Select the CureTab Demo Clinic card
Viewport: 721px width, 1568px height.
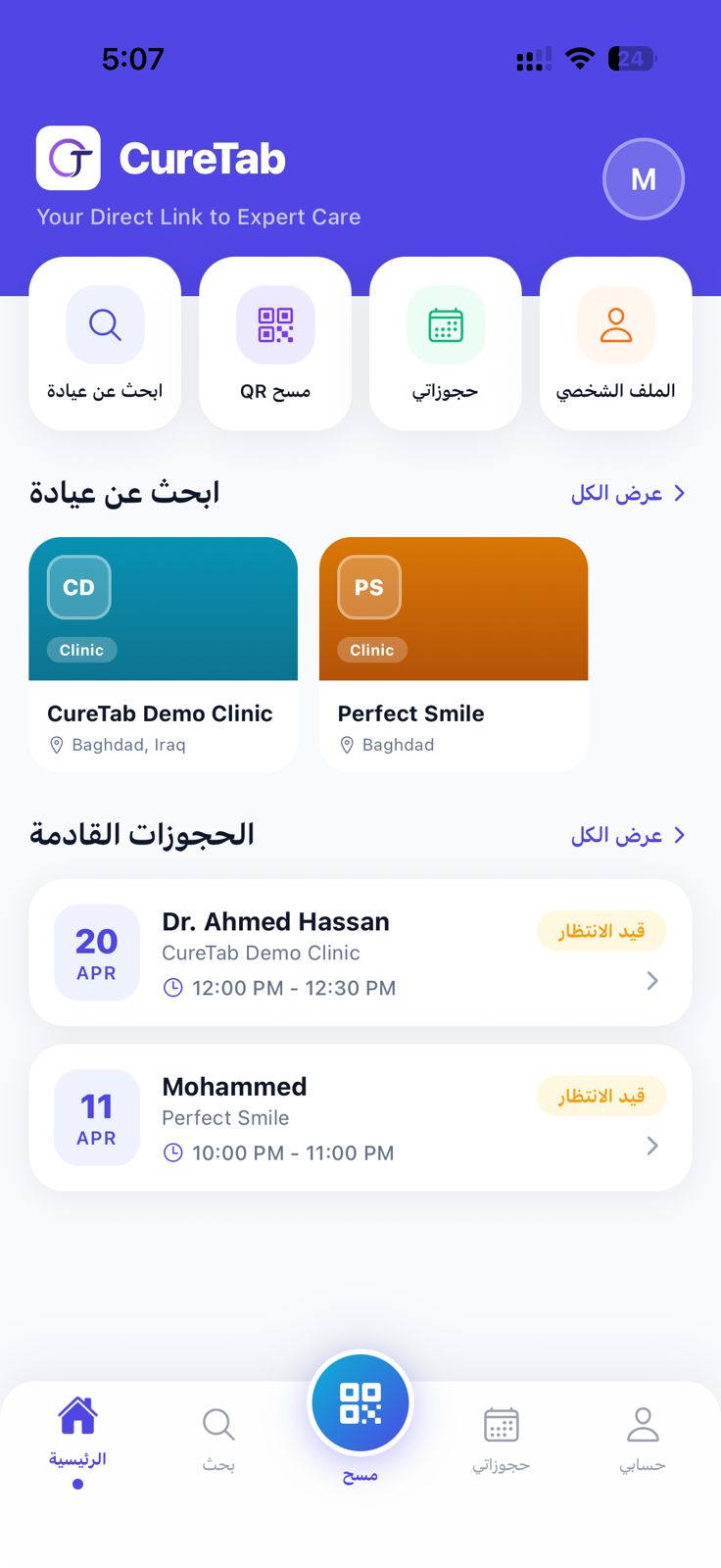click(x=163, y=652)
